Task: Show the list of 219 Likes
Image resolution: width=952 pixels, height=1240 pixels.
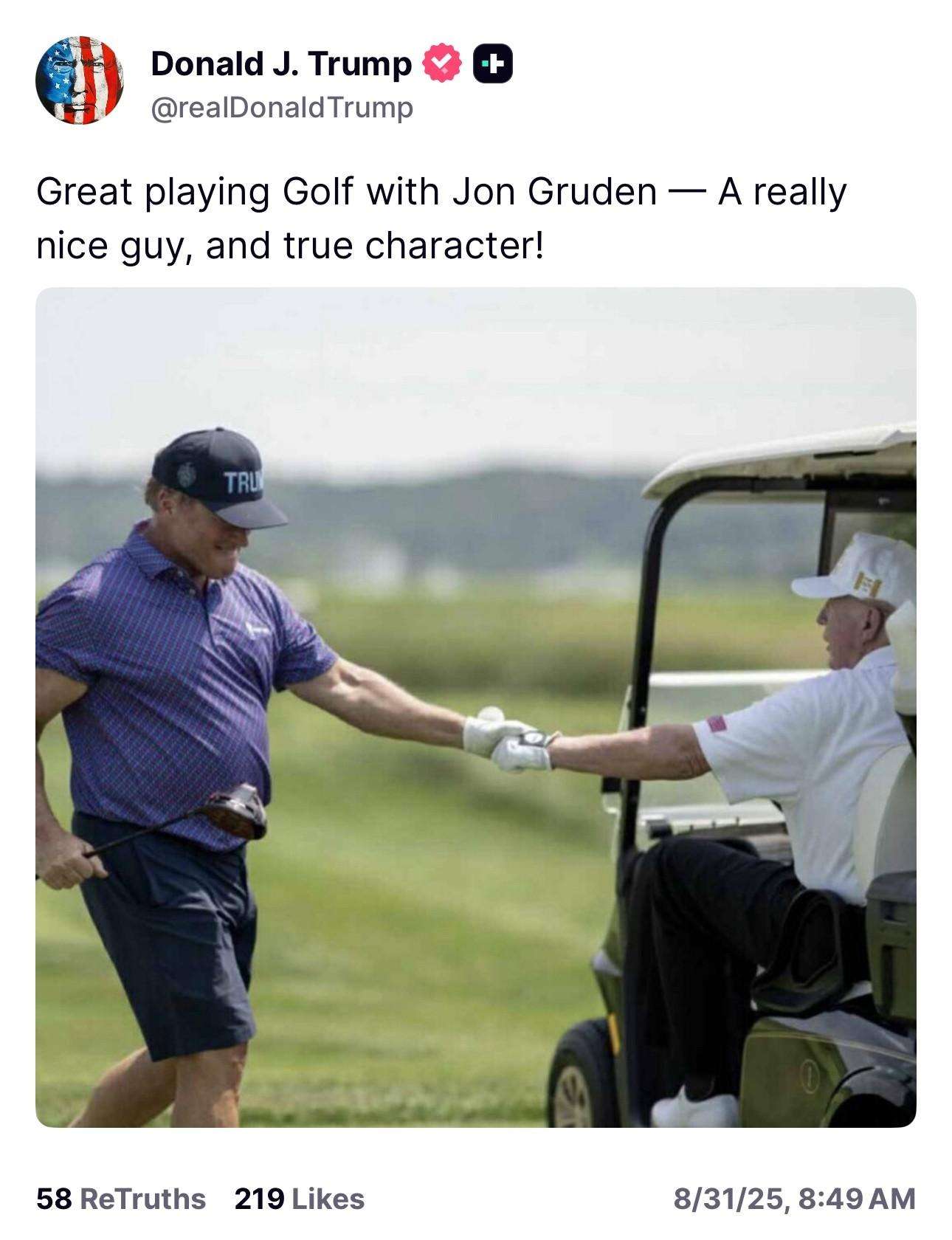Action: point(299,1199)
